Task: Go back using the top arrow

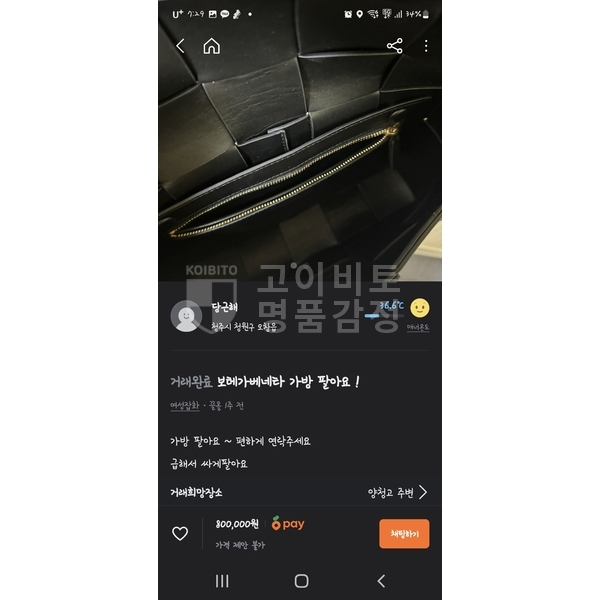Action: [181, 46]
